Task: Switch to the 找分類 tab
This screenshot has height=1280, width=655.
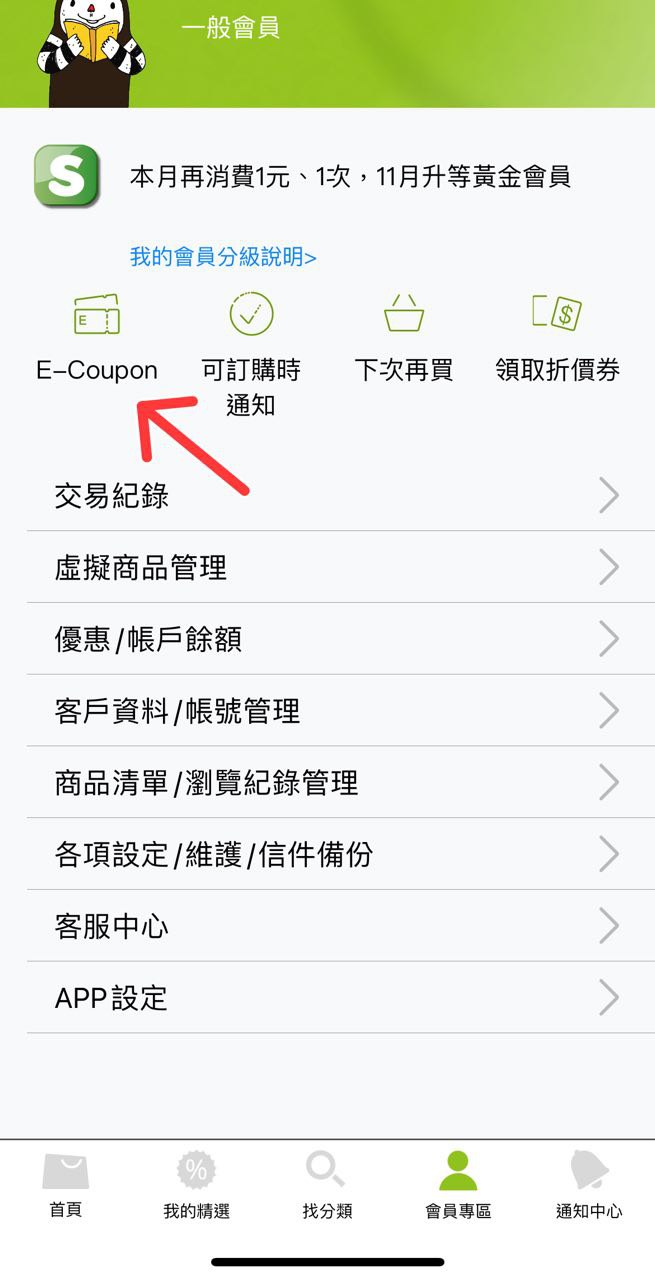Action: [x=327, y=1185]
